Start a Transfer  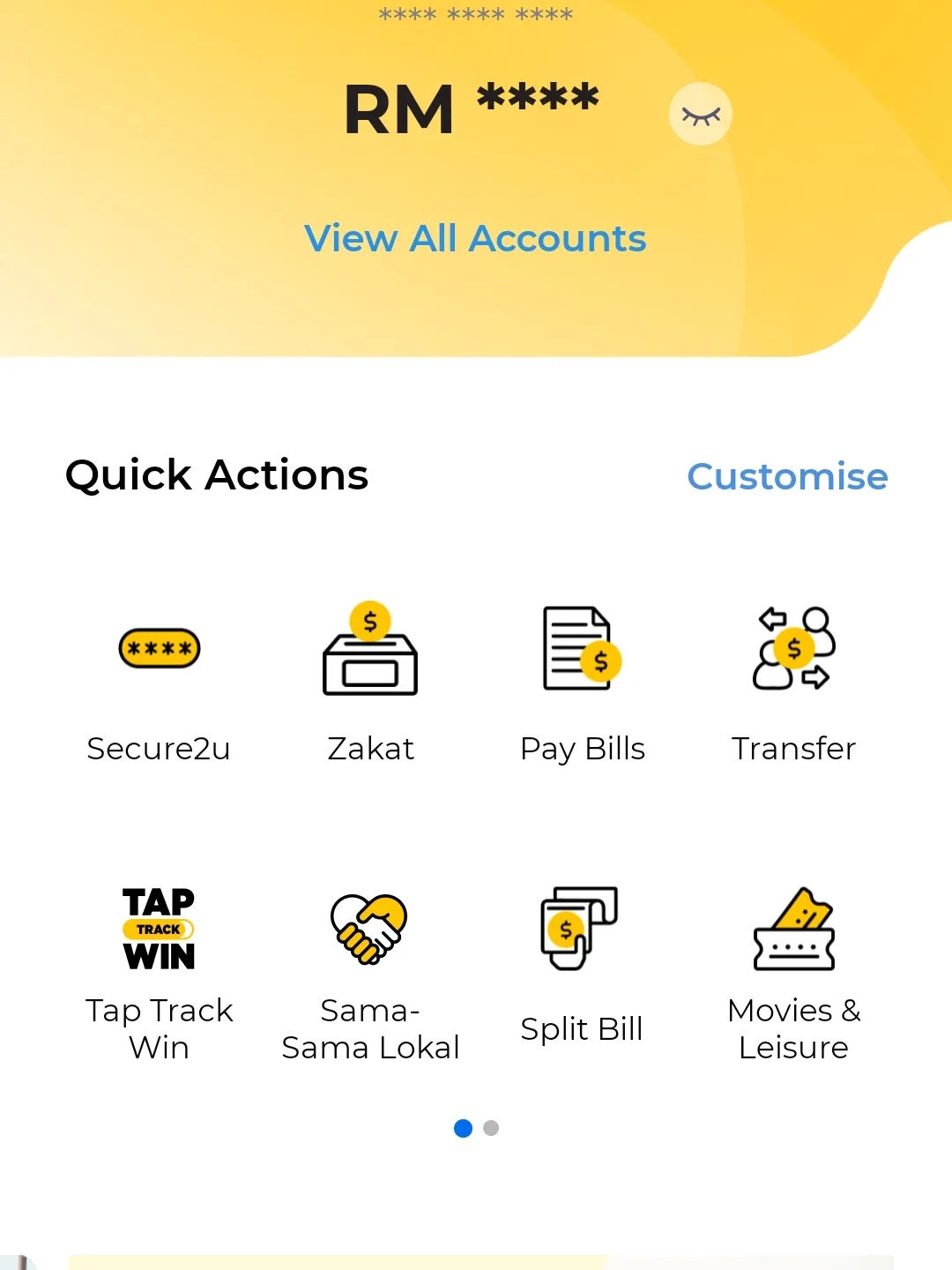click(793, 680)
